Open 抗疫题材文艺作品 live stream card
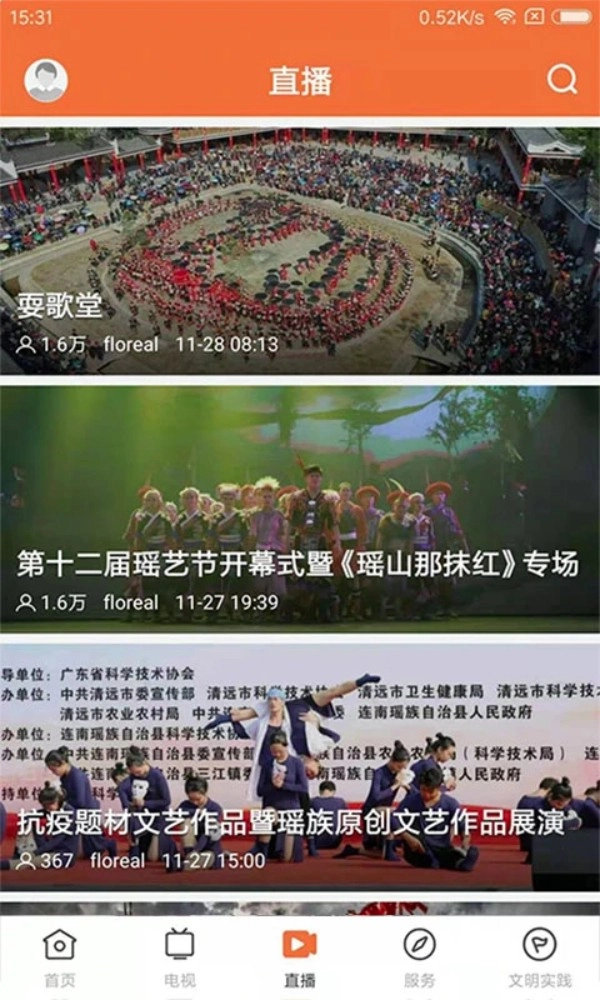 click(300, 765)
